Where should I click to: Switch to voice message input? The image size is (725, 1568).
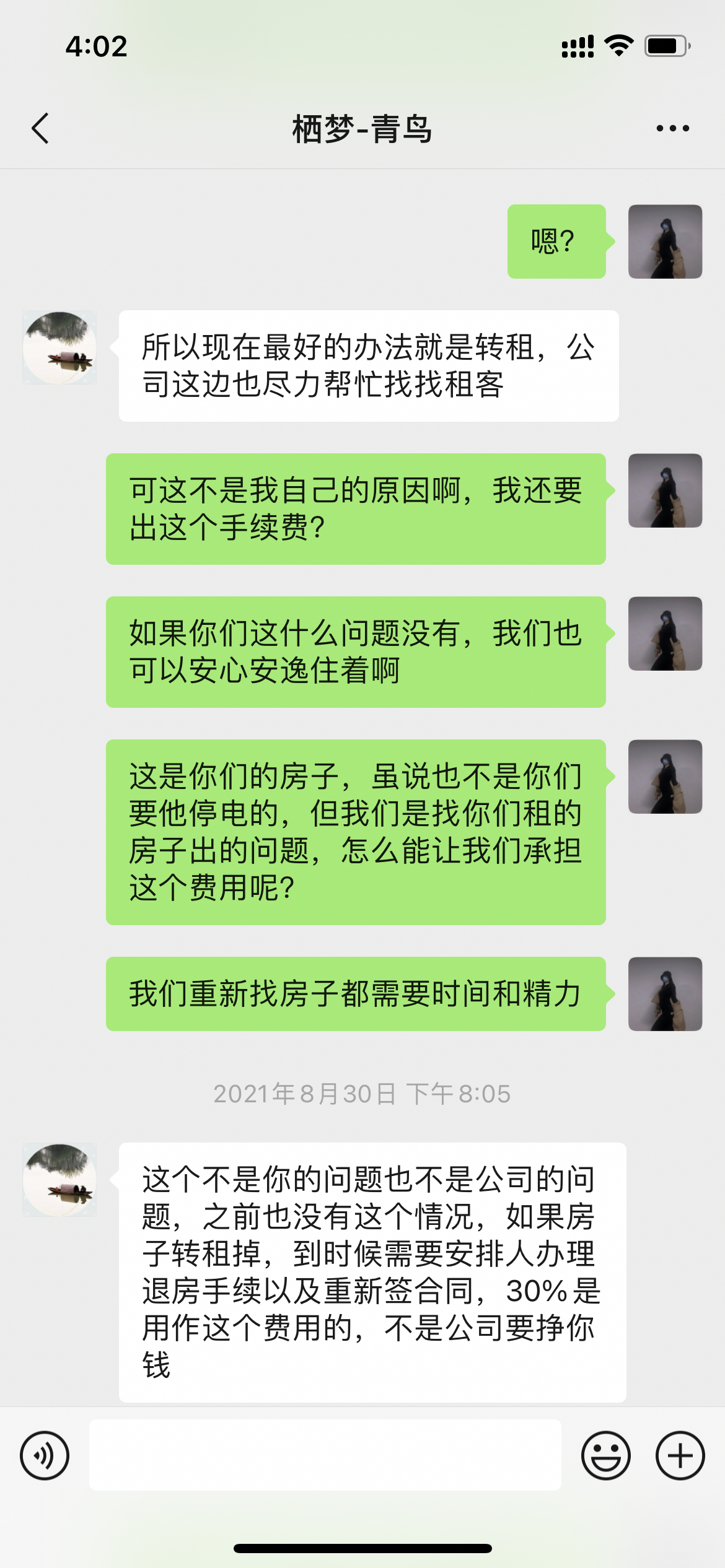[x=45, y=1455]
